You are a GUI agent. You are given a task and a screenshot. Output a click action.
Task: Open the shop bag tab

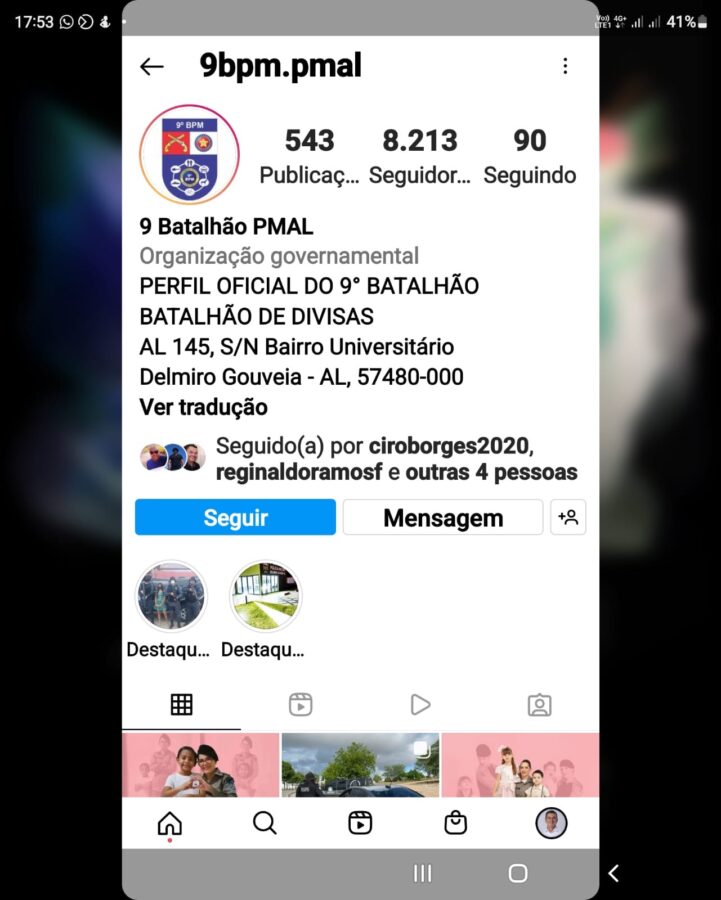pyautogui.click(x=456, y=823)
